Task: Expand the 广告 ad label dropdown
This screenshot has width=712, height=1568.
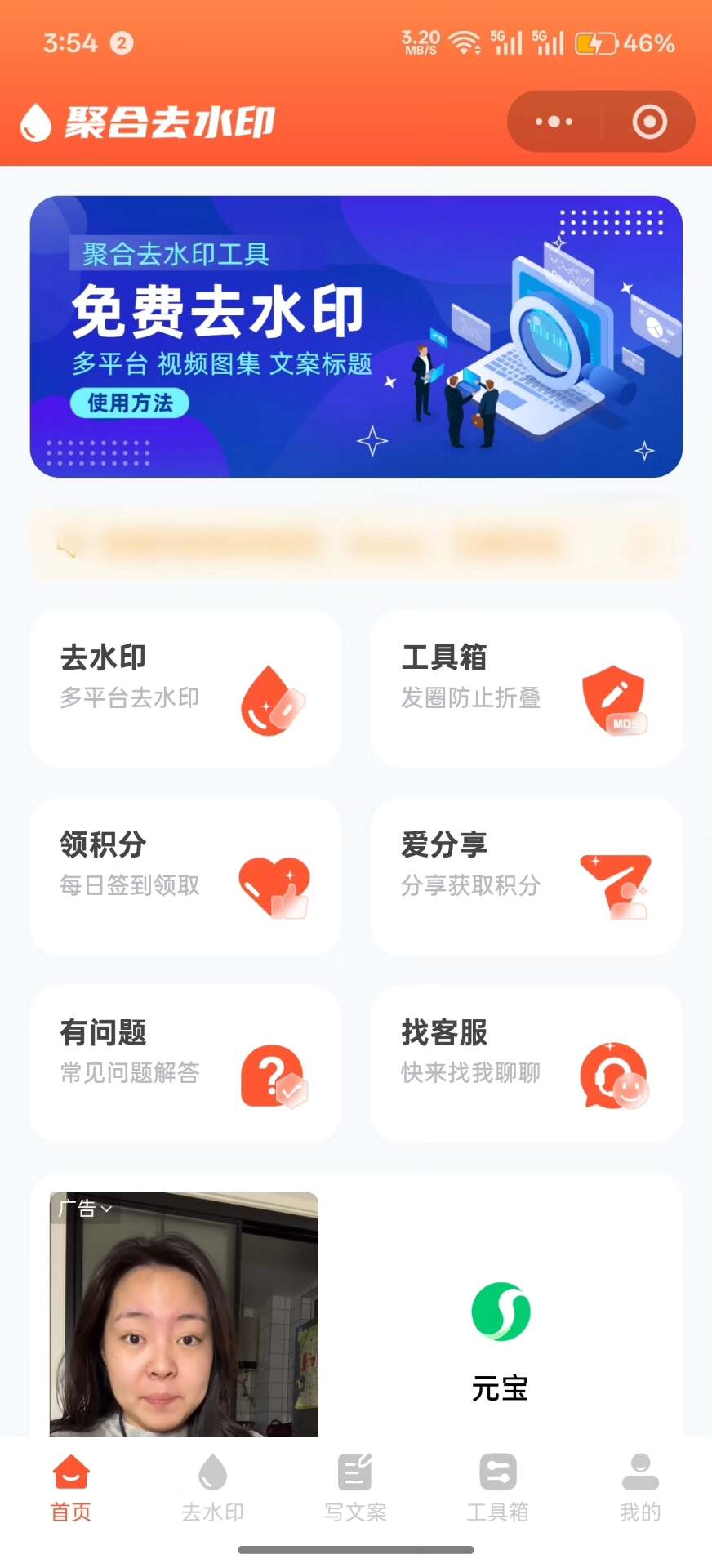Action: pos(86,1208)
